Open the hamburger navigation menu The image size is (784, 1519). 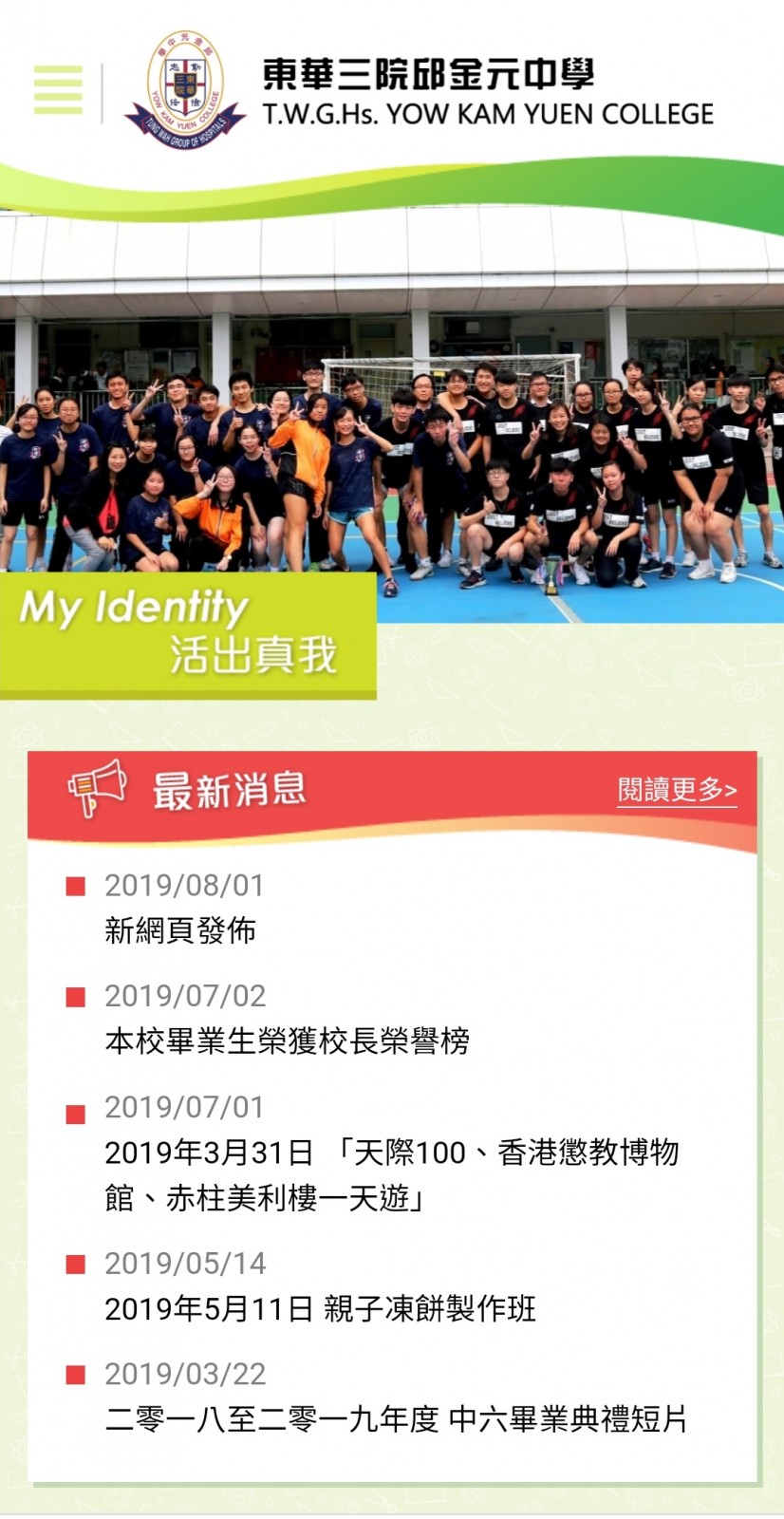click(x=58, y=90)
